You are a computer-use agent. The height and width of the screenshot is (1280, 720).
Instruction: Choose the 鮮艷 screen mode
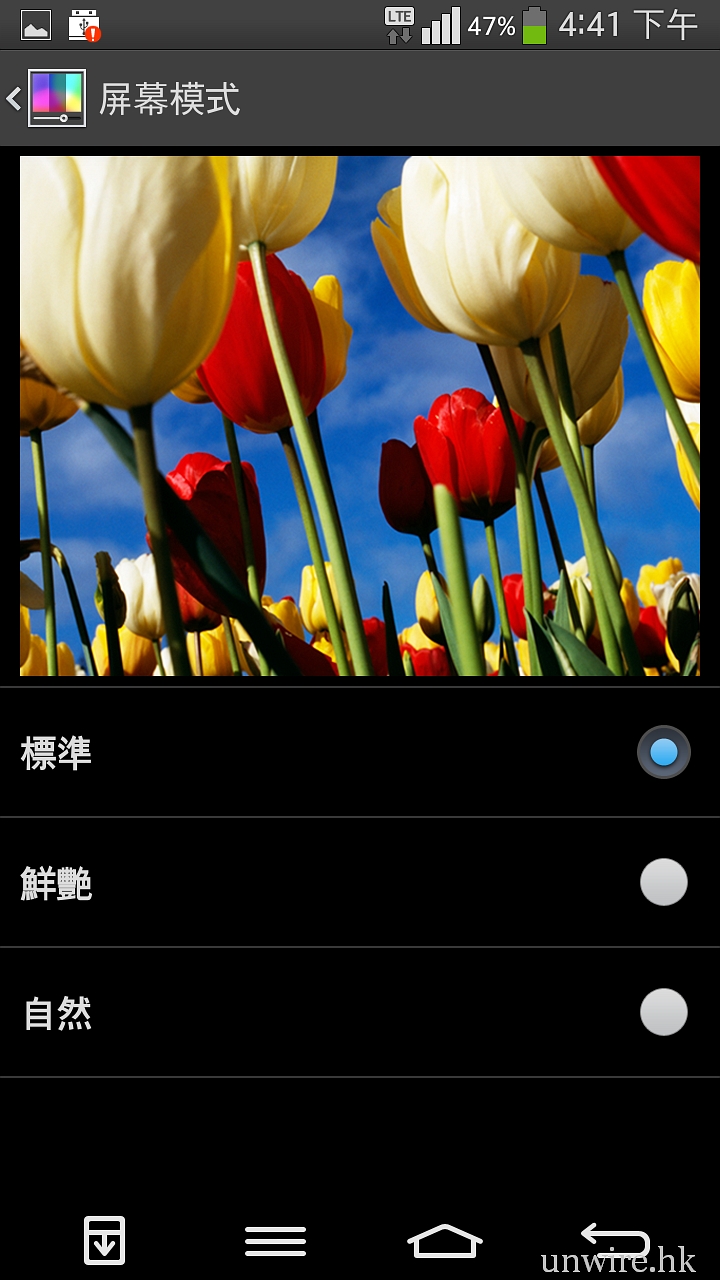(x=663, y=883)
